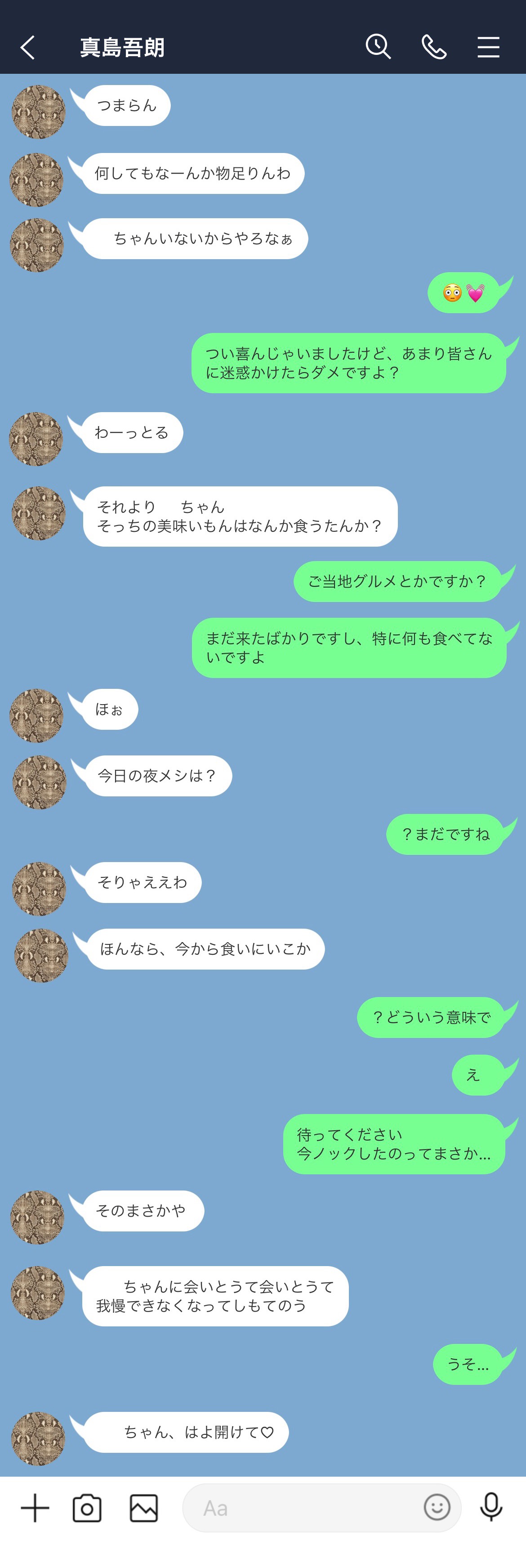Viewport: 526px width, 1568px height.
Task: Open the chat menu
Action: pyautogui.click(x=488, y=47)
